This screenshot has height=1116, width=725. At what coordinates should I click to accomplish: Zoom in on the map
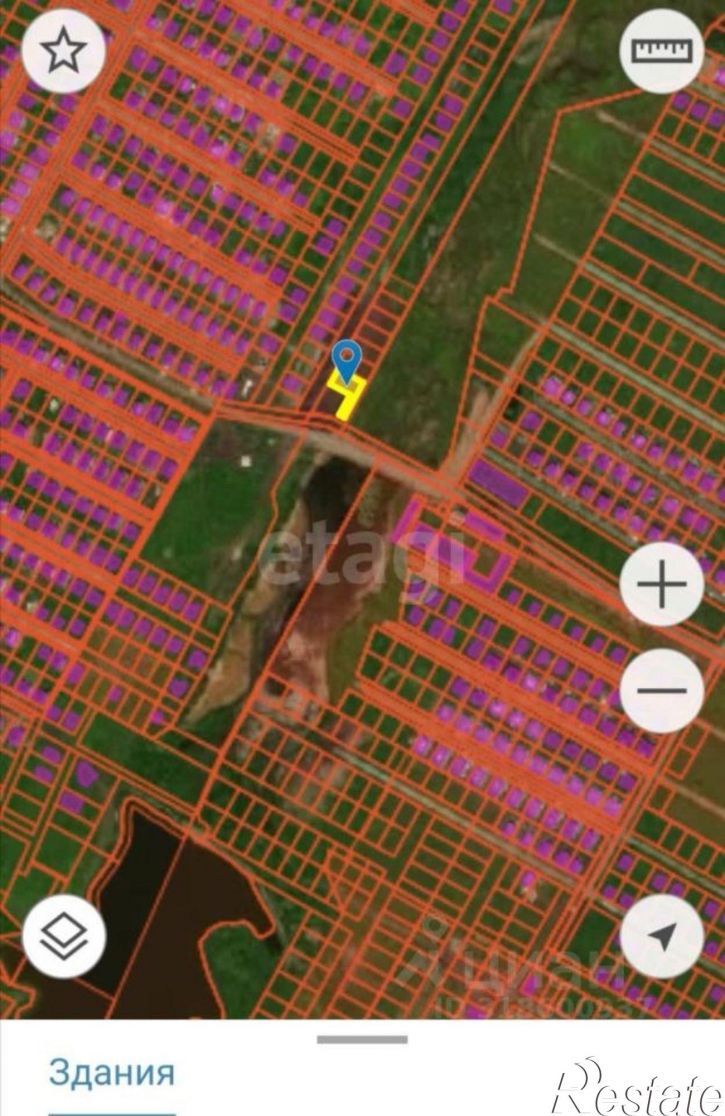pos(662,586)
